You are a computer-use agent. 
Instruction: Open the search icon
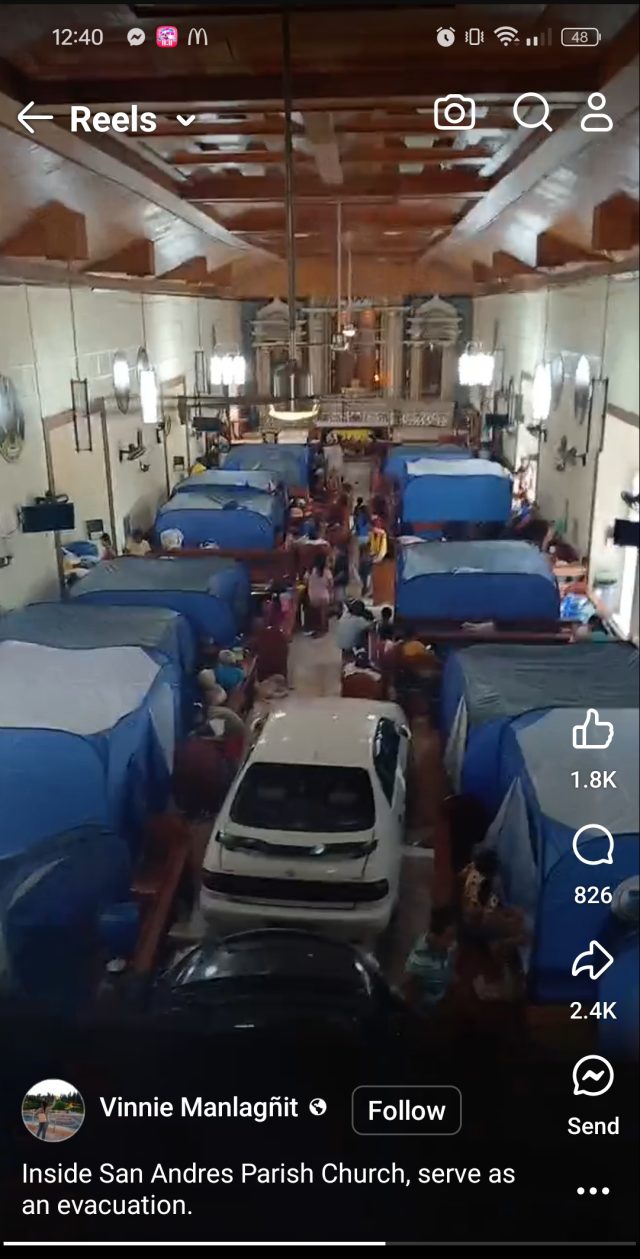[532, 113]
